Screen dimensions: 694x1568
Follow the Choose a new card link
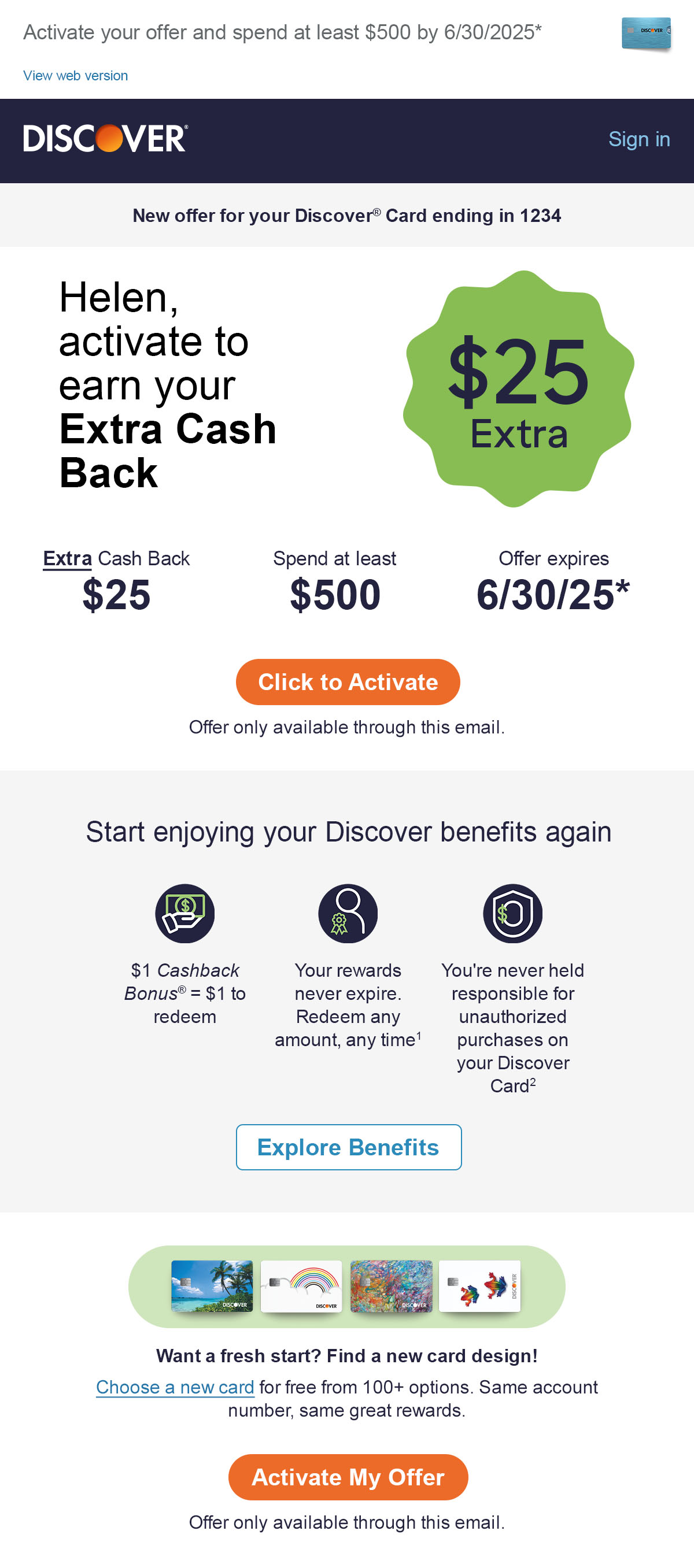(x=175, y=1387)
